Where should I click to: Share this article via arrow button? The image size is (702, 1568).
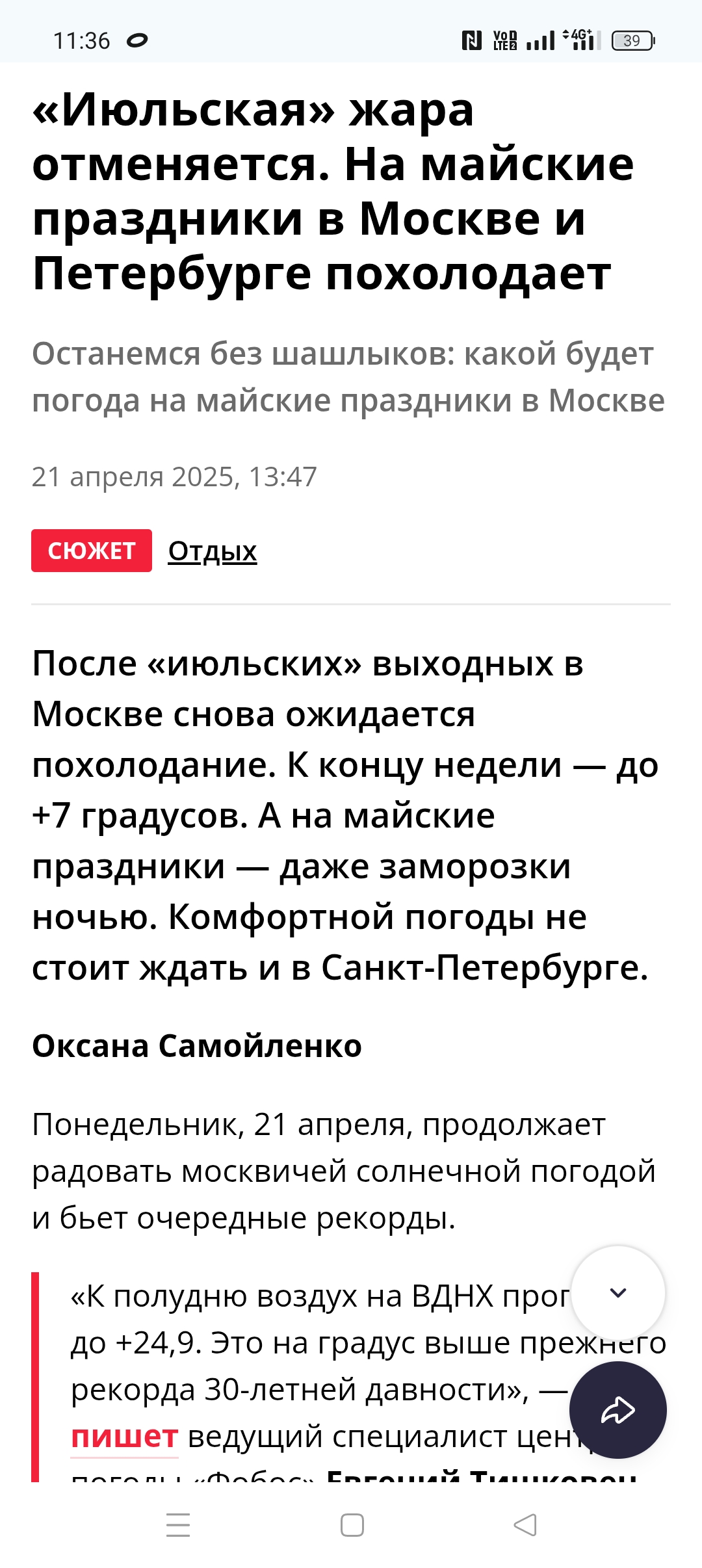click(x=617, y=1409)
